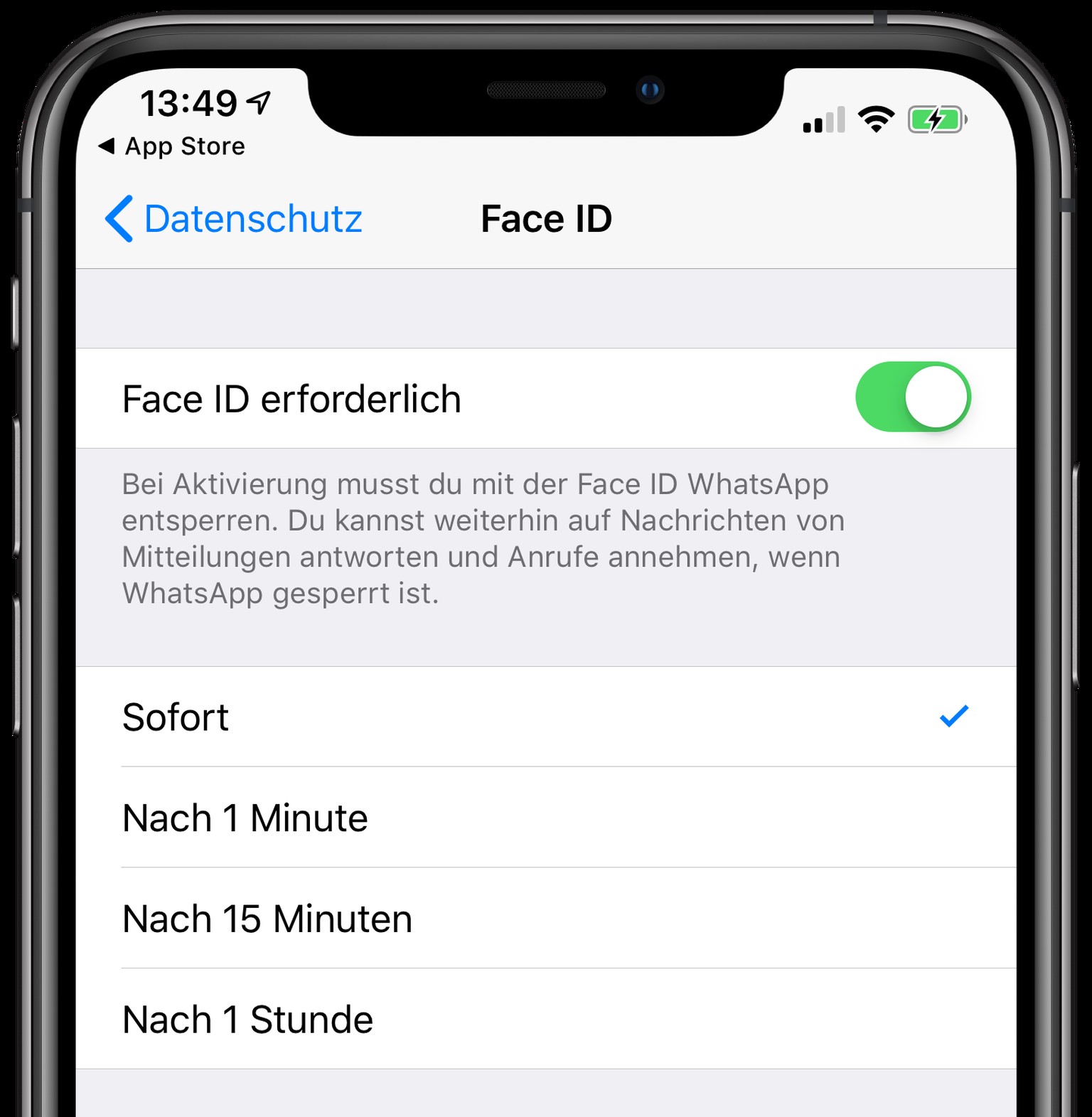1092x1117 pixels.
Task: Pick Nach 1 Stunde option
Action: point(545,1020)
